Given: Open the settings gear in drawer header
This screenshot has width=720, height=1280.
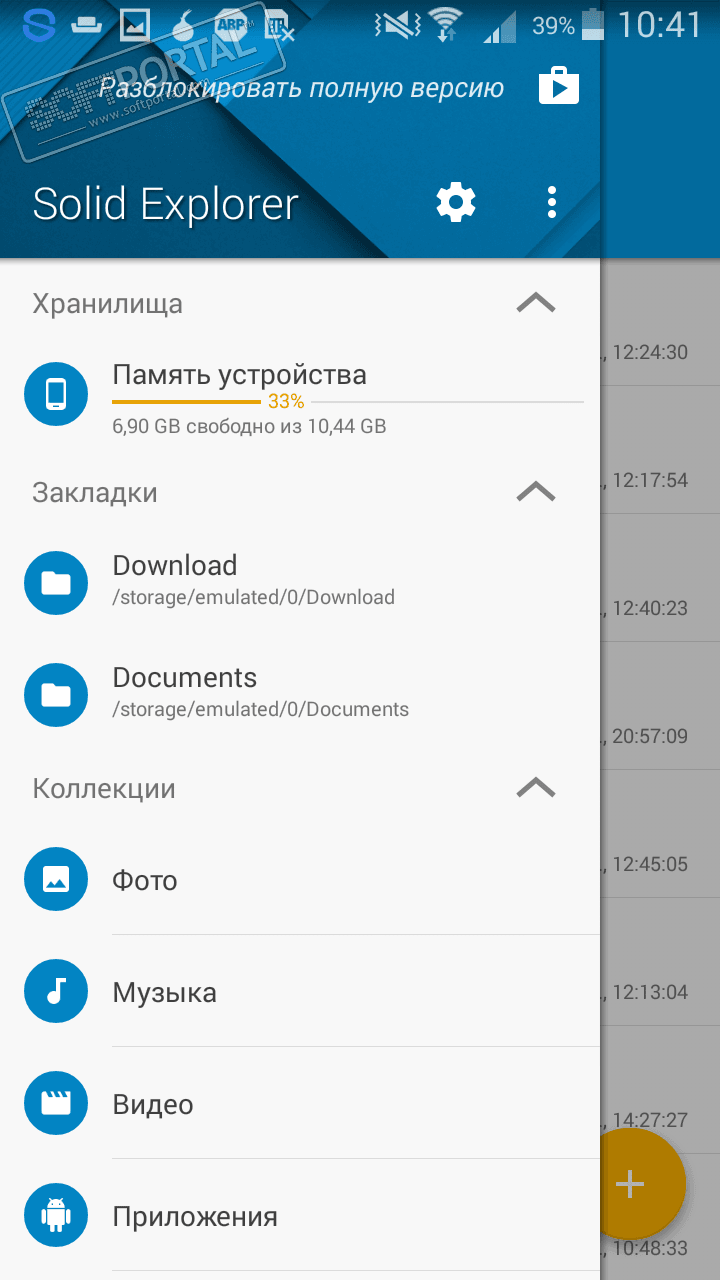Looking at the screenshot, I should (x=456, y=203).
